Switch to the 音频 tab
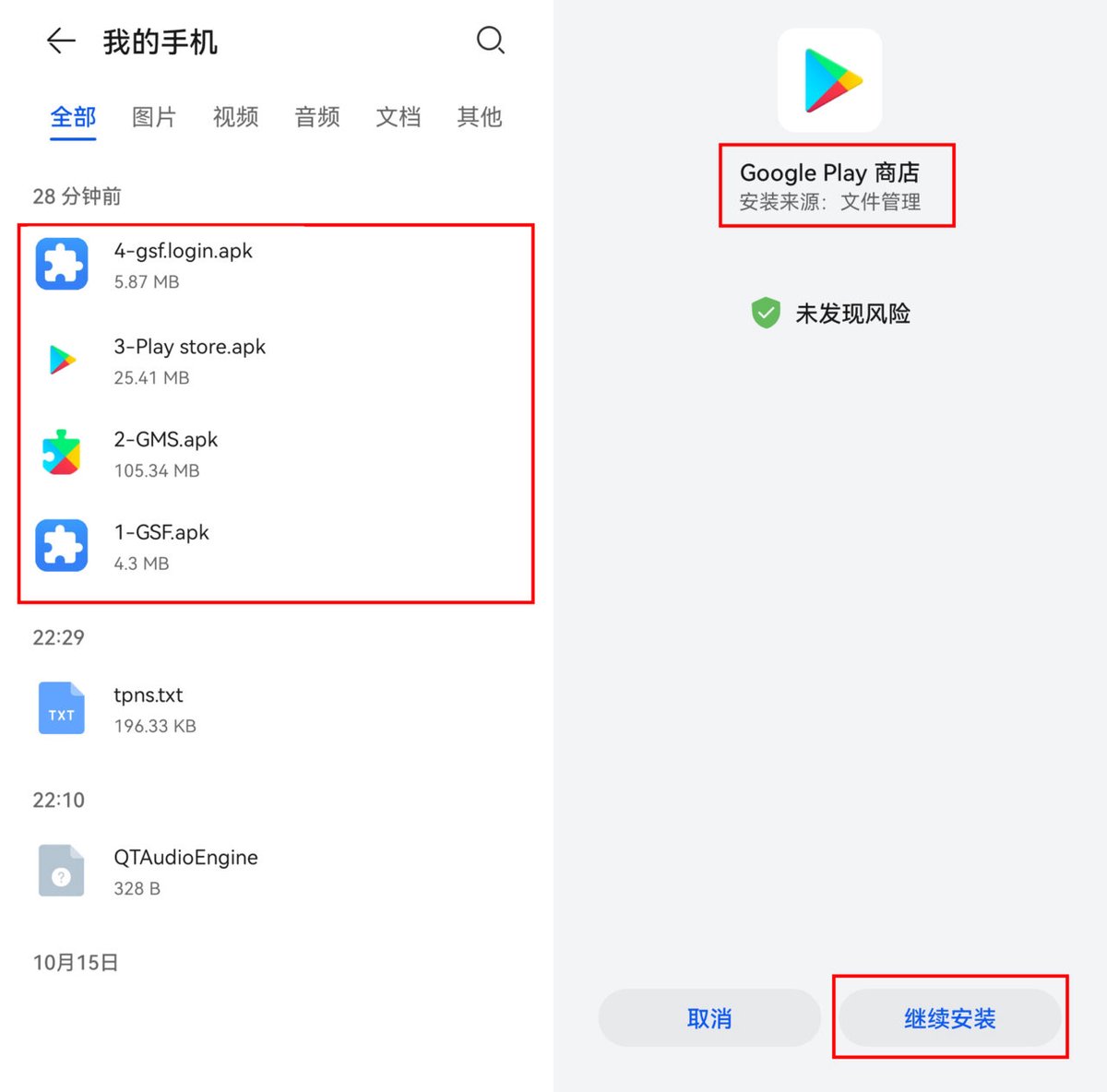This screenshot has width=1107, height=1092. pos(316,117)
